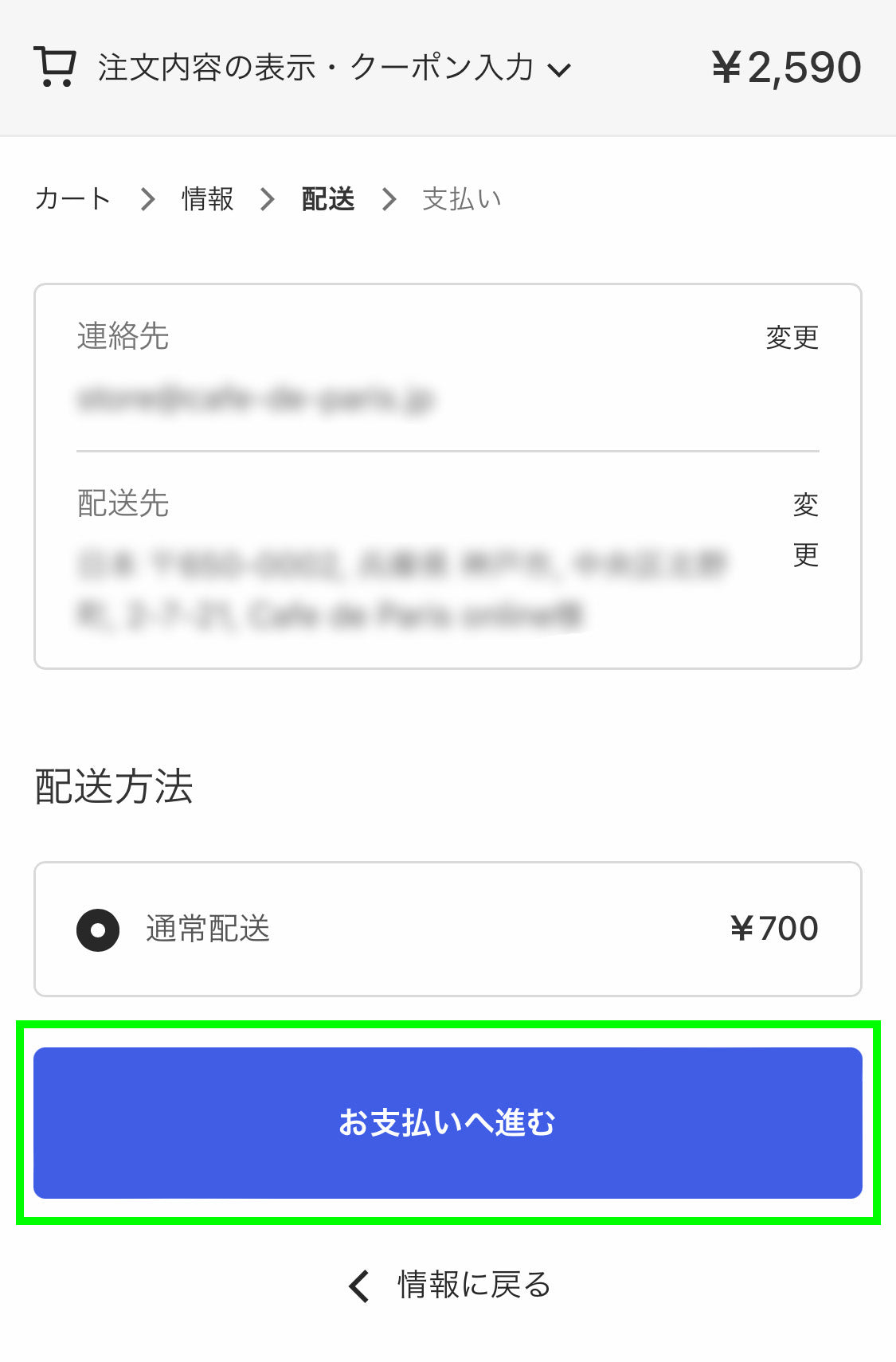Proceed with お支払いへ進む button
Viewport: 896px width, 1362px height.
click(448, 1122)
